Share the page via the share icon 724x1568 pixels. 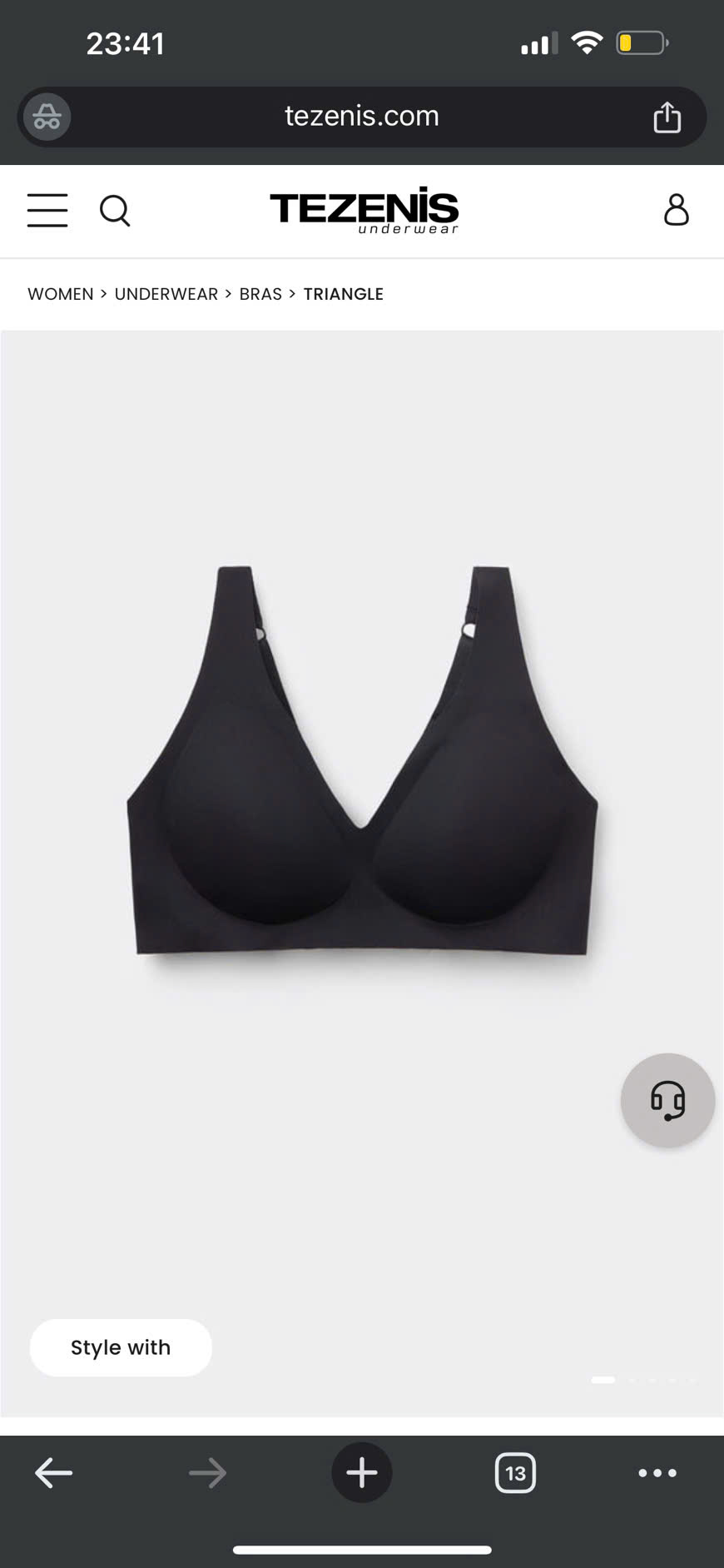(x=667, y=117)
